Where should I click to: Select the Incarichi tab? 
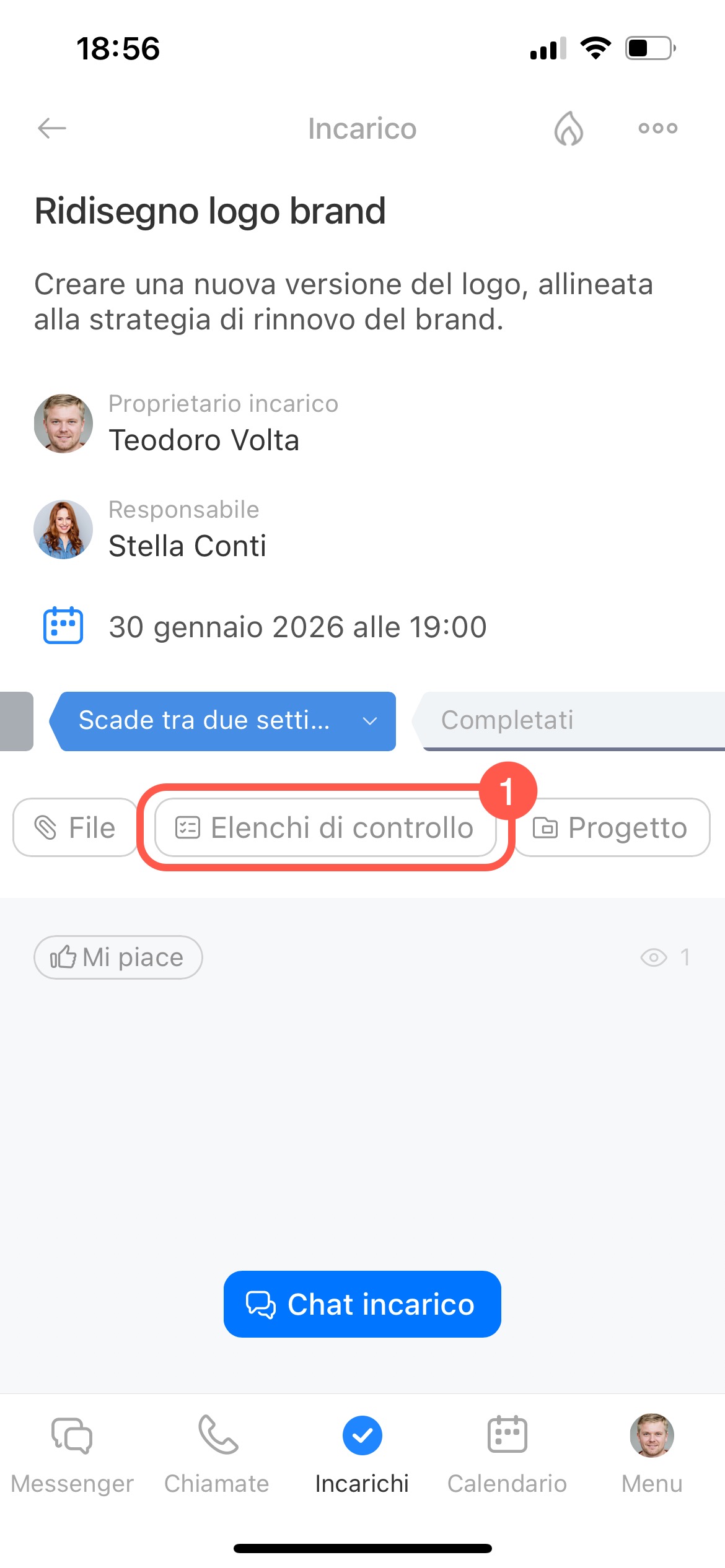tap(362, 1453)
